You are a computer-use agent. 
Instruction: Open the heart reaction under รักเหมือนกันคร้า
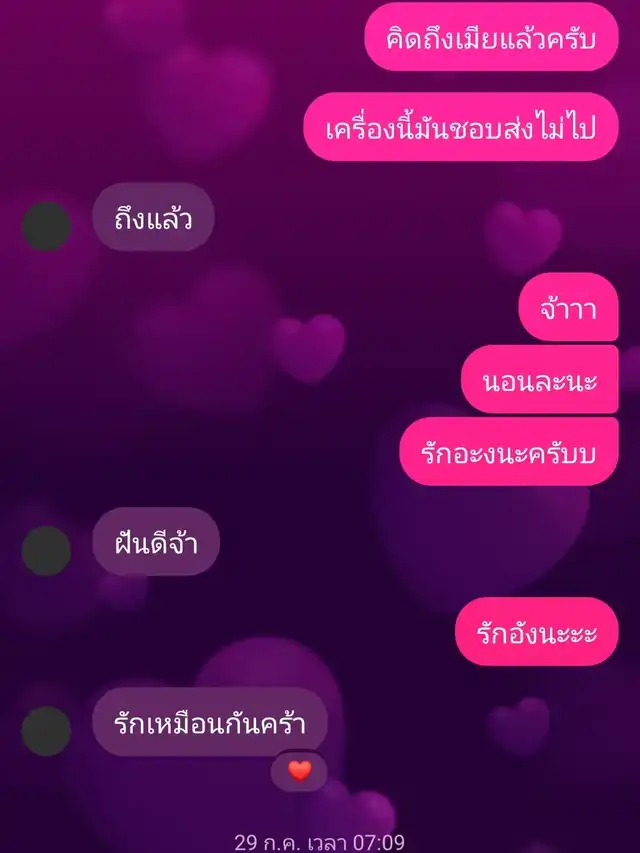point(299,770)
